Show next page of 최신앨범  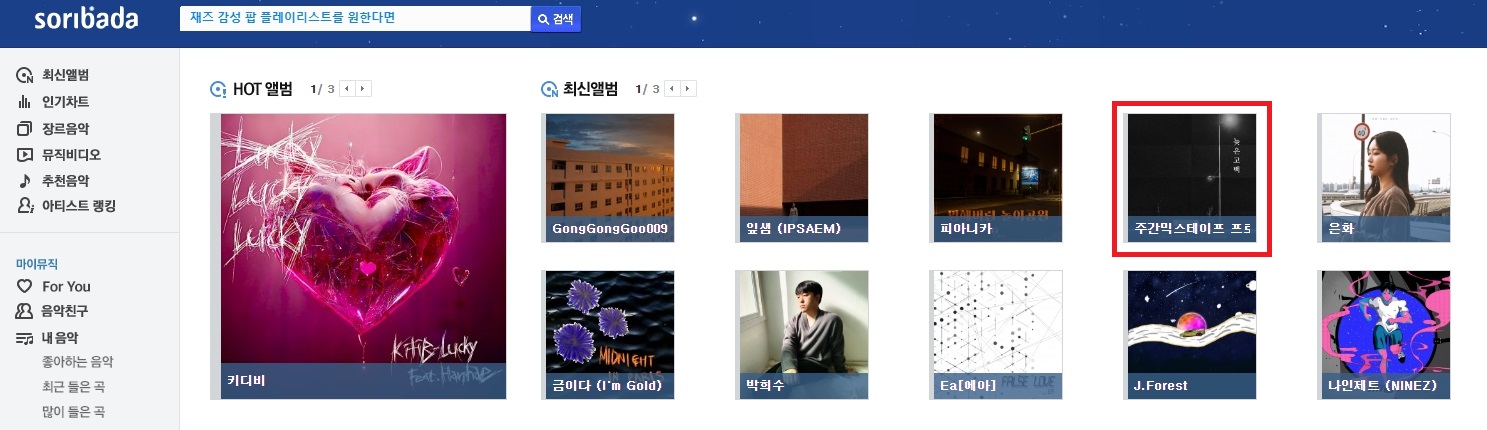pos(689,89)
